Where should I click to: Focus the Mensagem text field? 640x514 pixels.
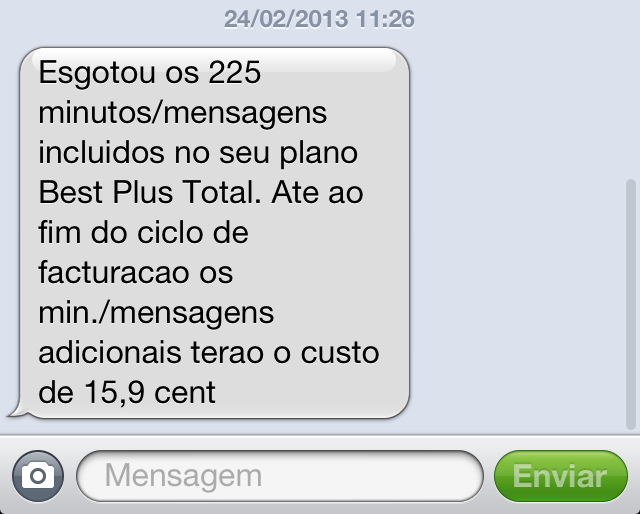279,475
